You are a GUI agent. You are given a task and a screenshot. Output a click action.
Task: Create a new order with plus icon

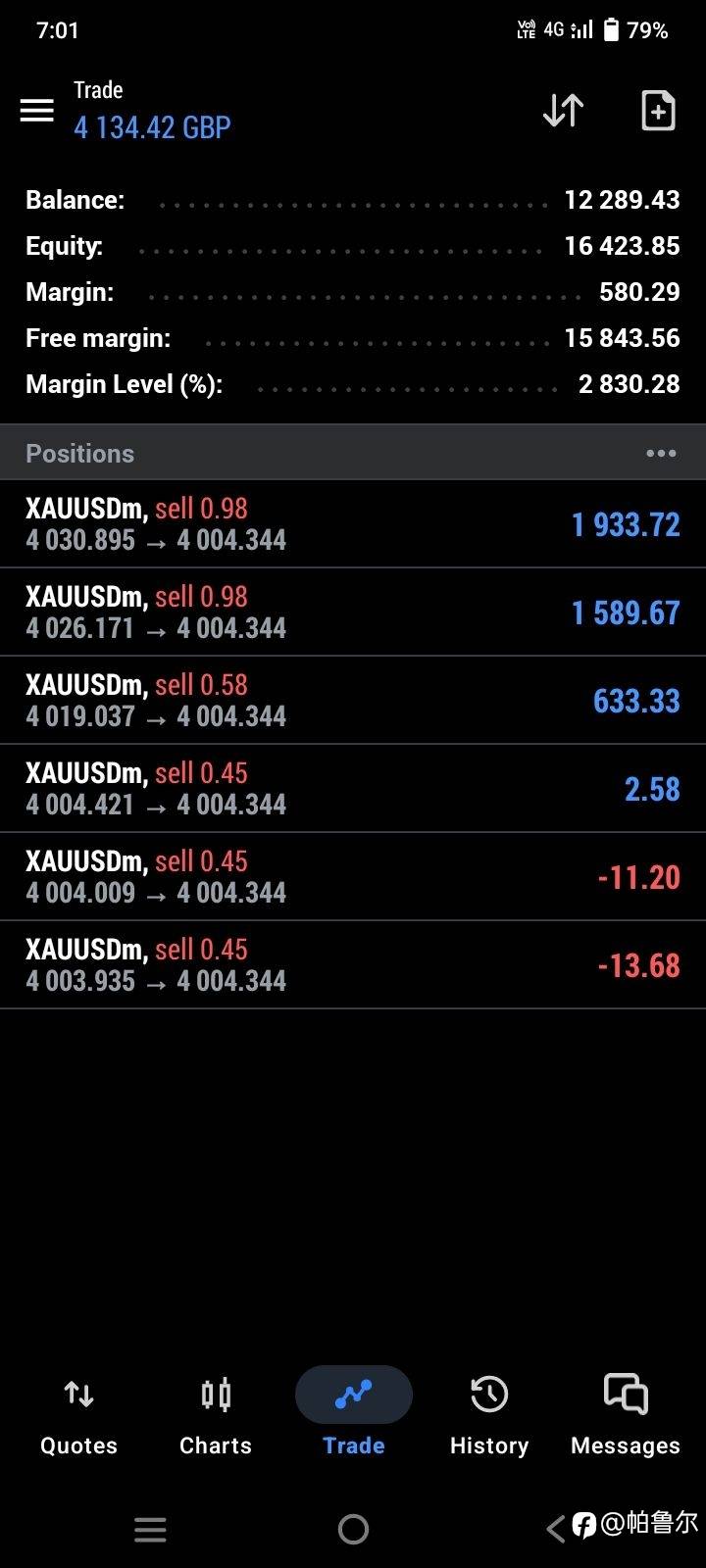(658, 111)
